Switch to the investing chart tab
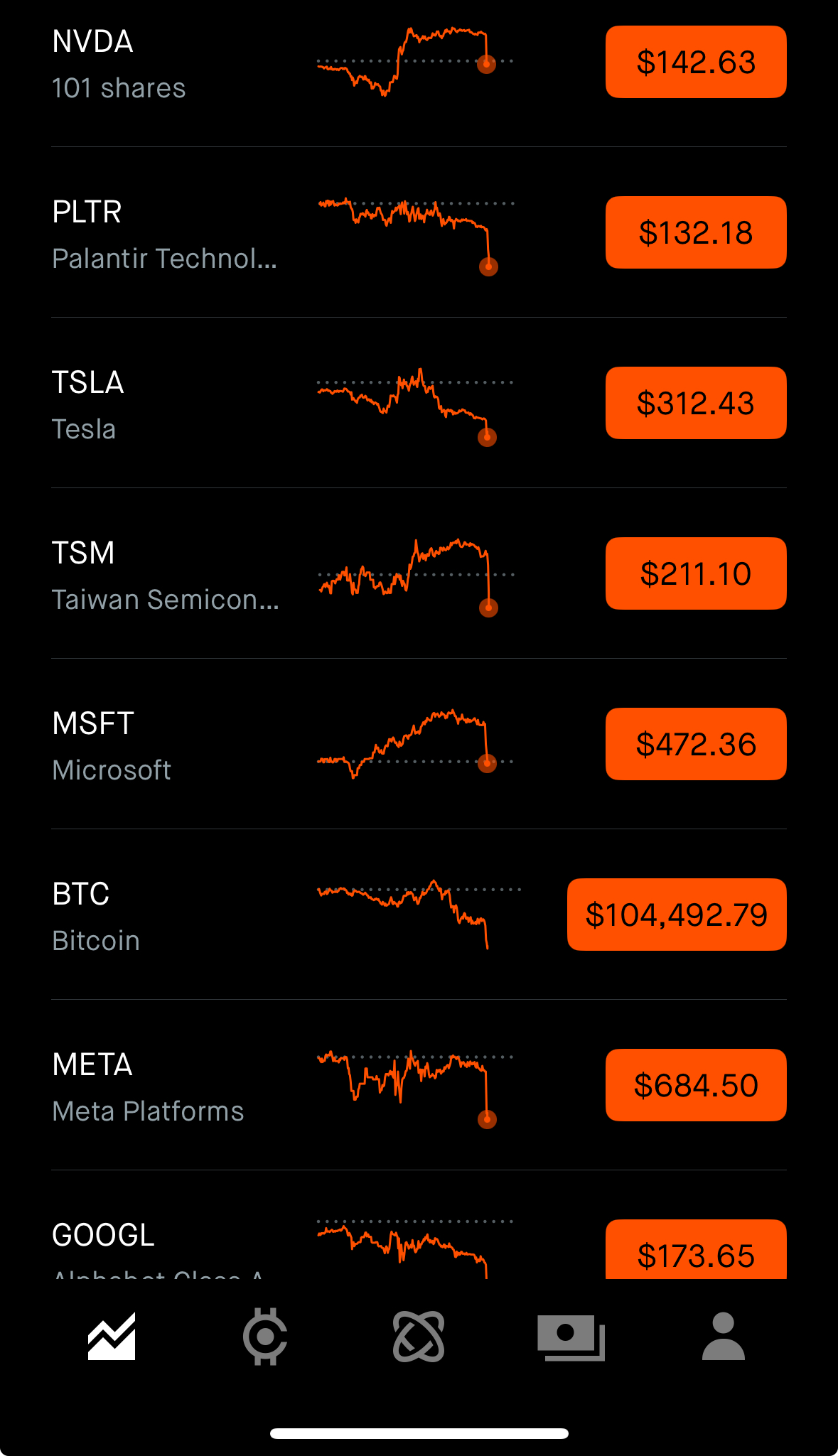 pos(112,1337)
